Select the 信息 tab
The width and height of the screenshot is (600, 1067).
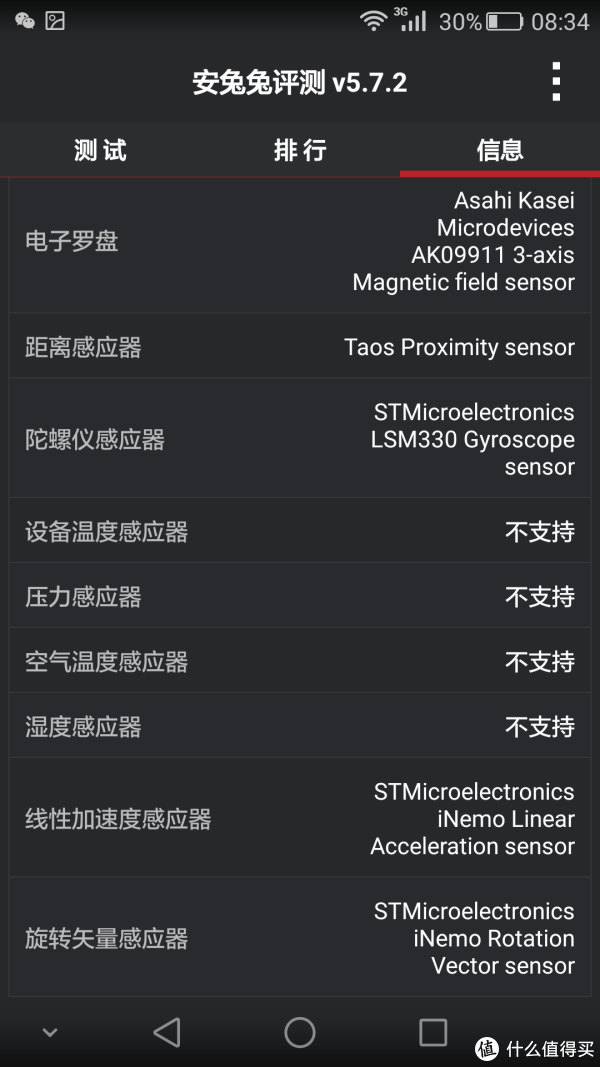click(x=500, y=150)
